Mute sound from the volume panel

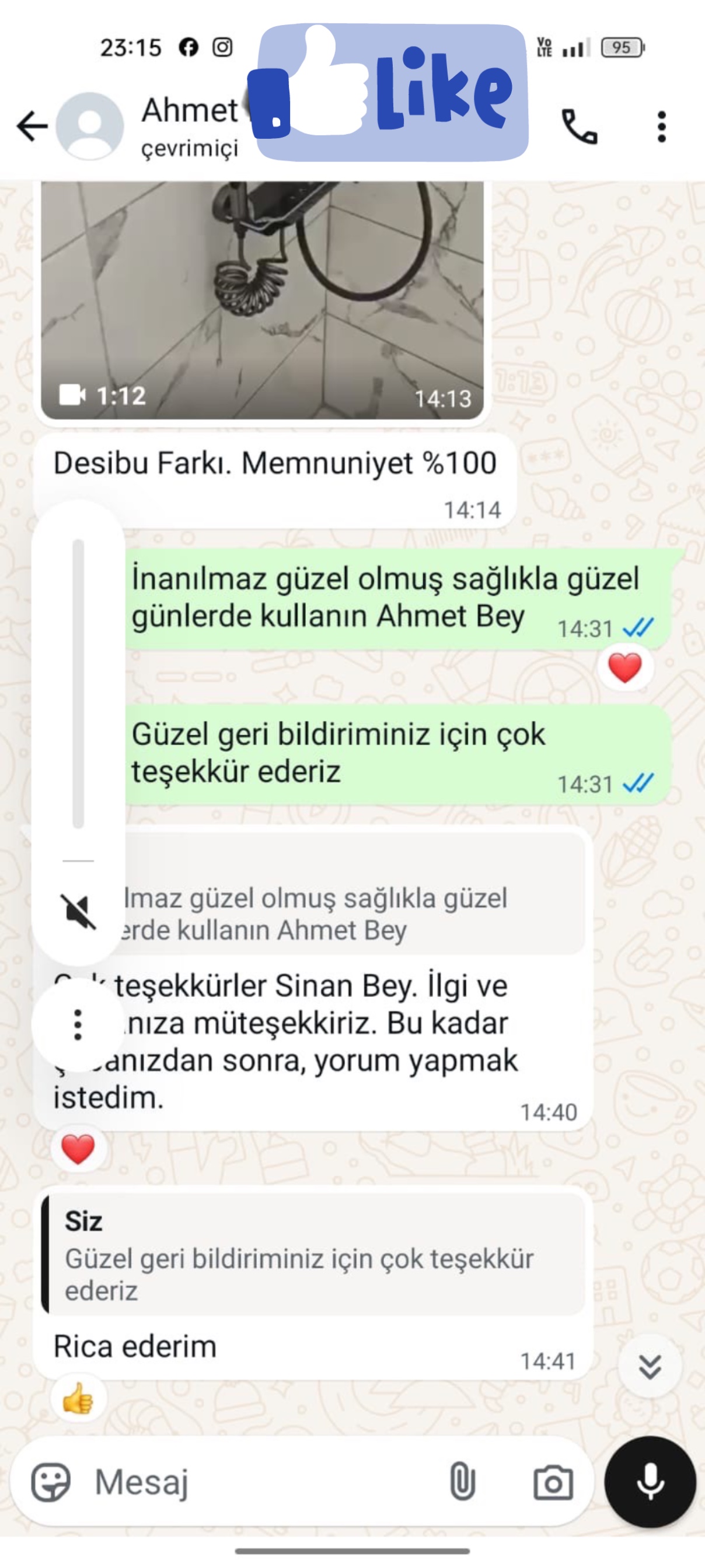(78, 912)
